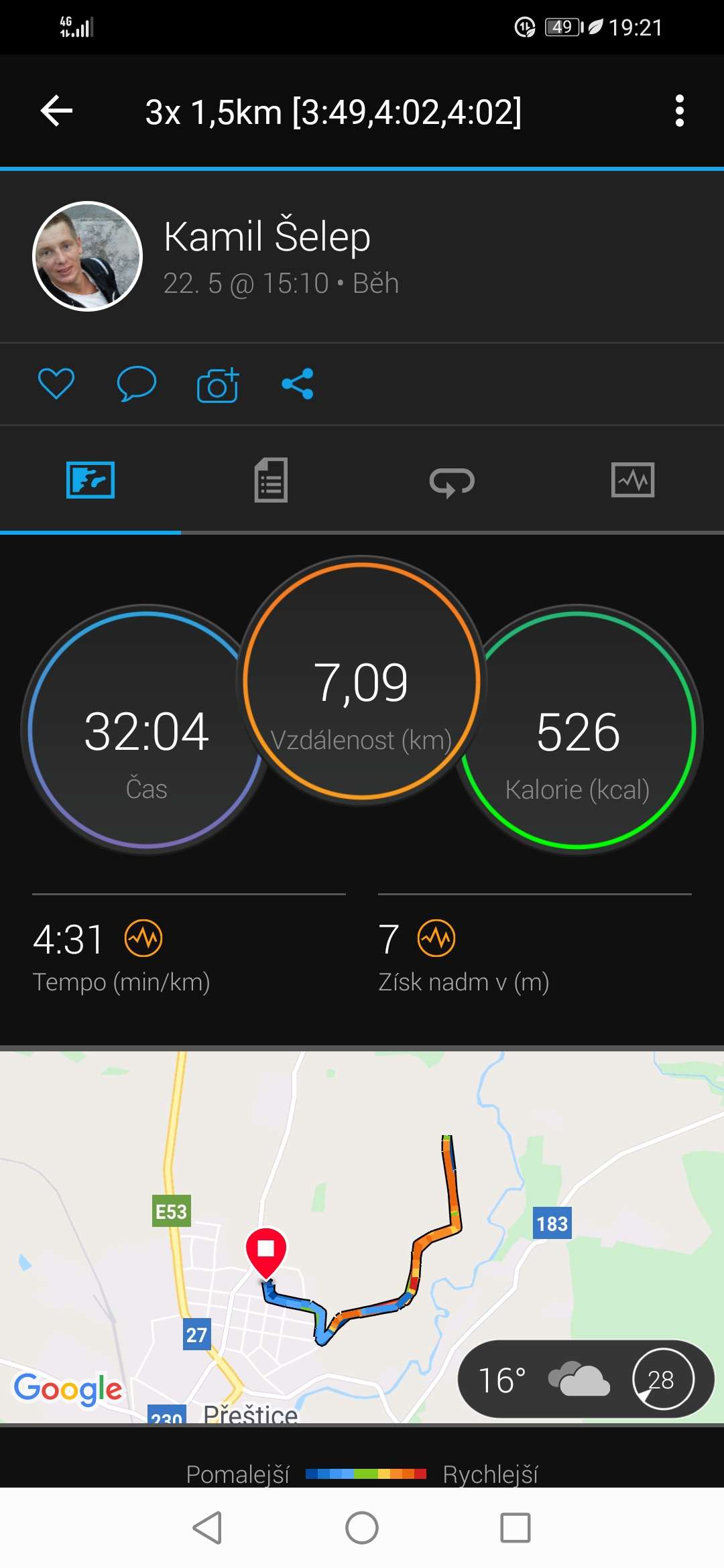Open the route map of Přeštice
Image resolution: width=724 pixels, height=1568 pixels.
pos(362,1237)
